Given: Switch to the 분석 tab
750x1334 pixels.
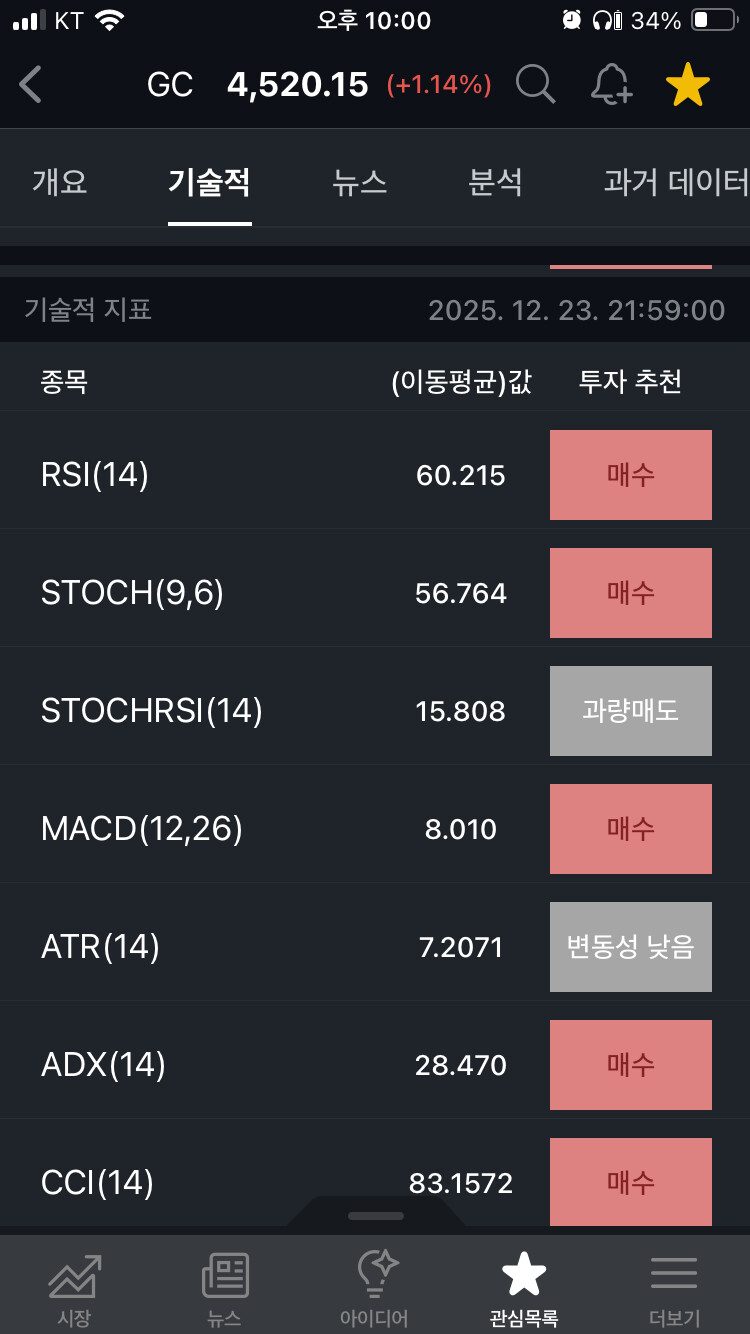Looking at the screenshot, I should [x=495, y=182].
